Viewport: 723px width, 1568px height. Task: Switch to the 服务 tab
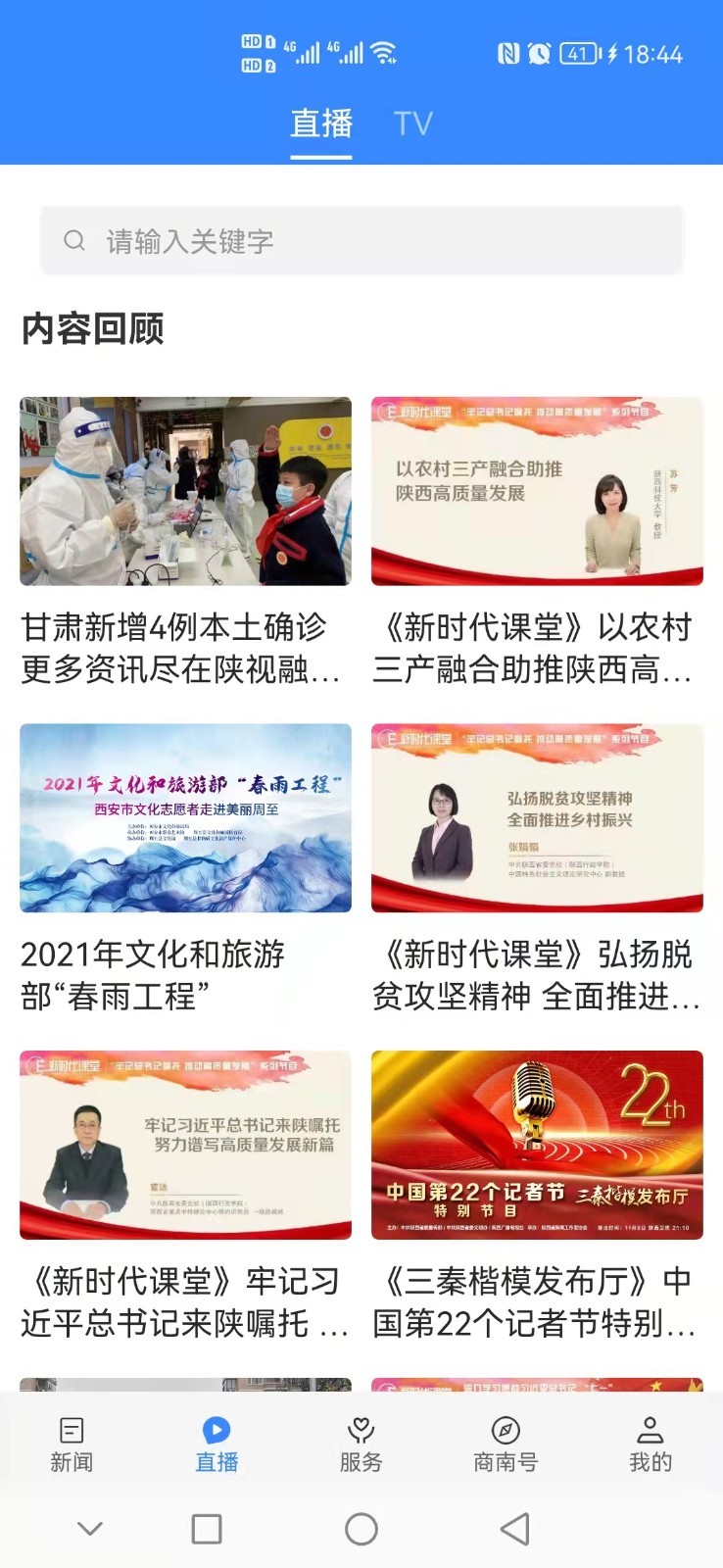tap(361, 1444)
